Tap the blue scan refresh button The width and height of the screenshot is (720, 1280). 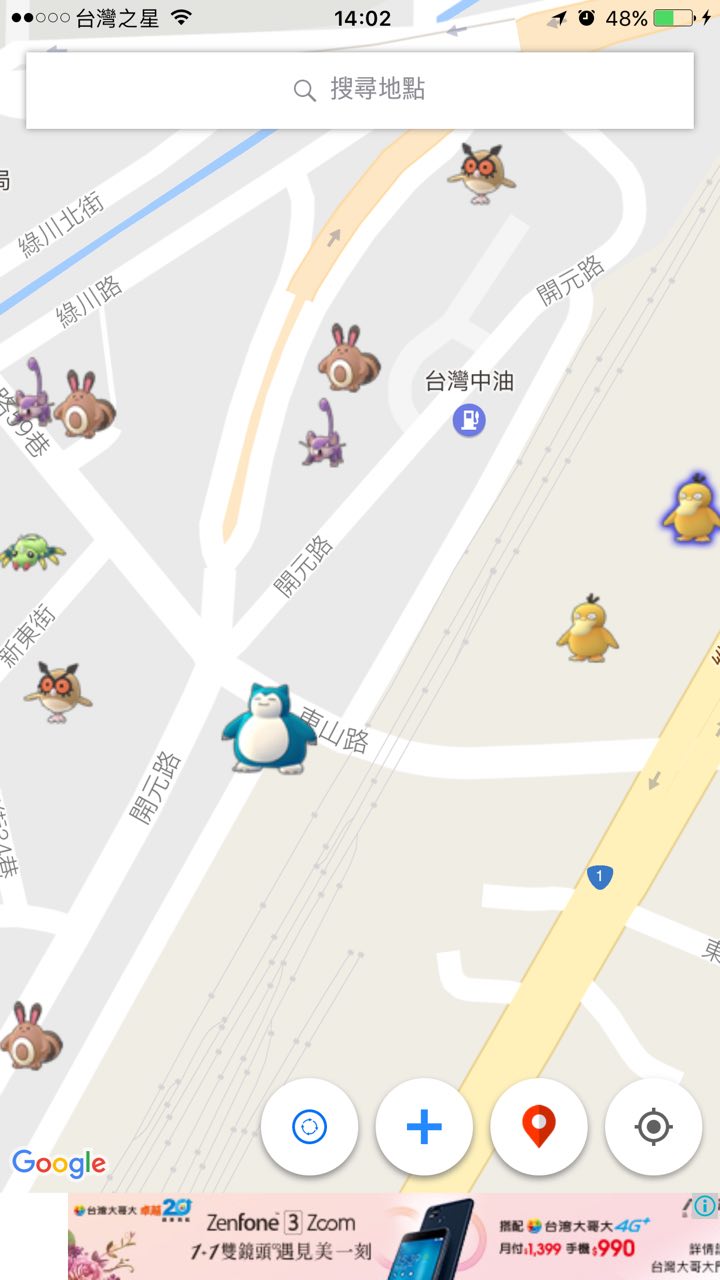tap(309, 1127)
